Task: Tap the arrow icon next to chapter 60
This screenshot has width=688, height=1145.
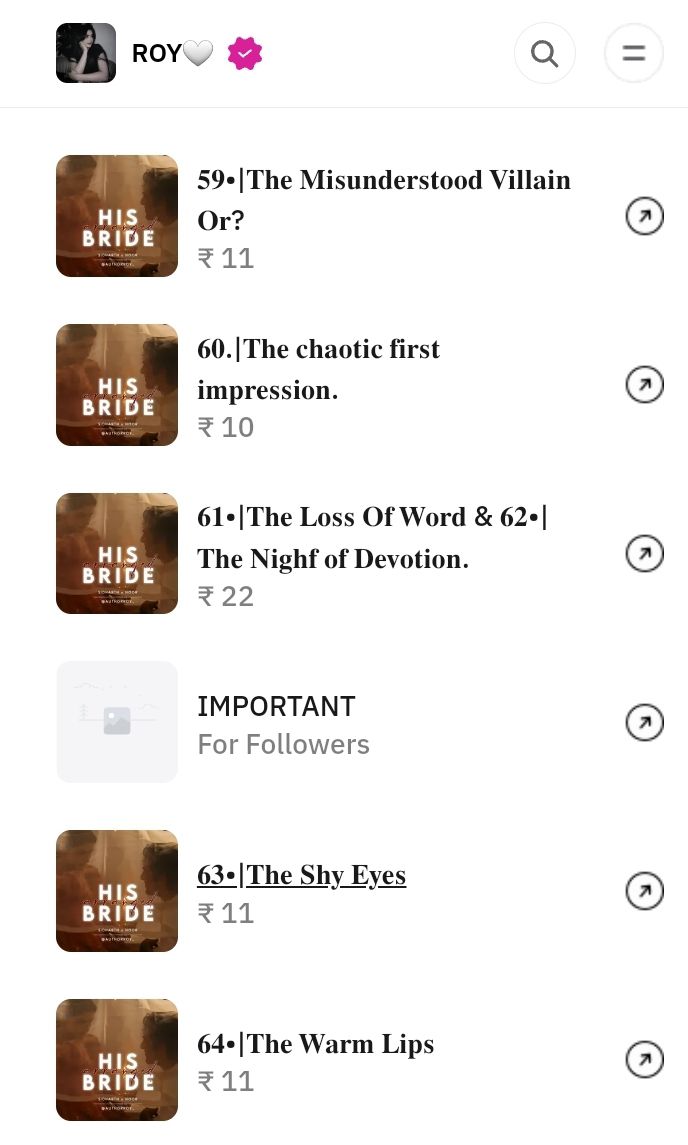Action: (x=644, y=385)
